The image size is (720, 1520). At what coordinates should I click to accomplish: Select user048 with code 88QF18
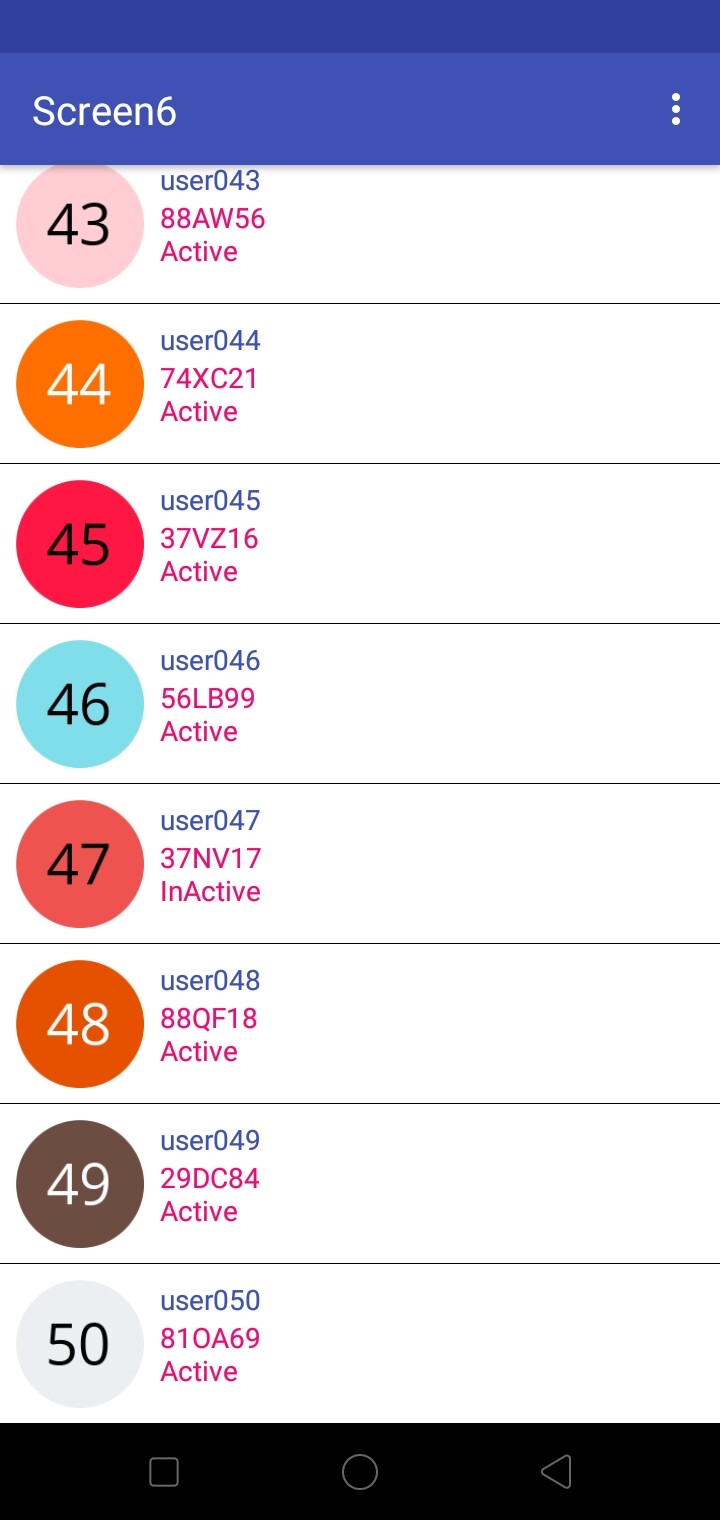[x=360, y=1024]
